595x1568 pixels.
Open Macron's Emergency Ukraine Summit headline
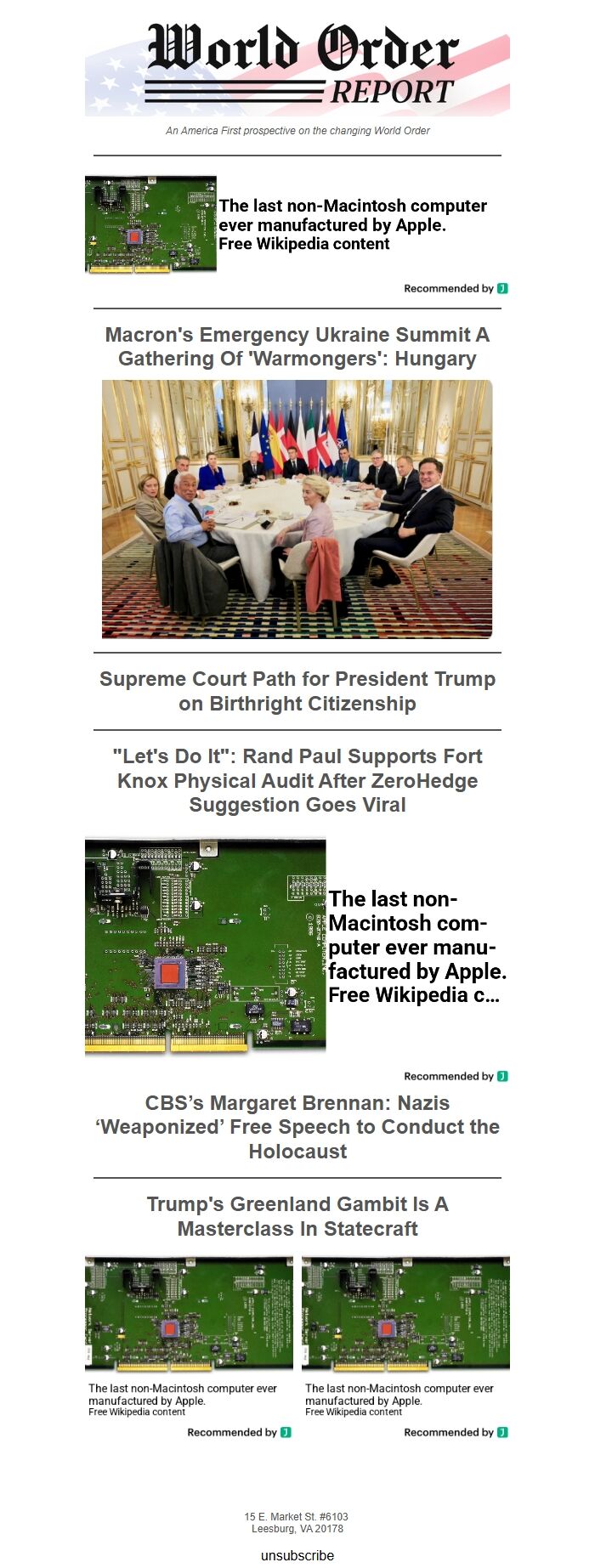[297, 347]
